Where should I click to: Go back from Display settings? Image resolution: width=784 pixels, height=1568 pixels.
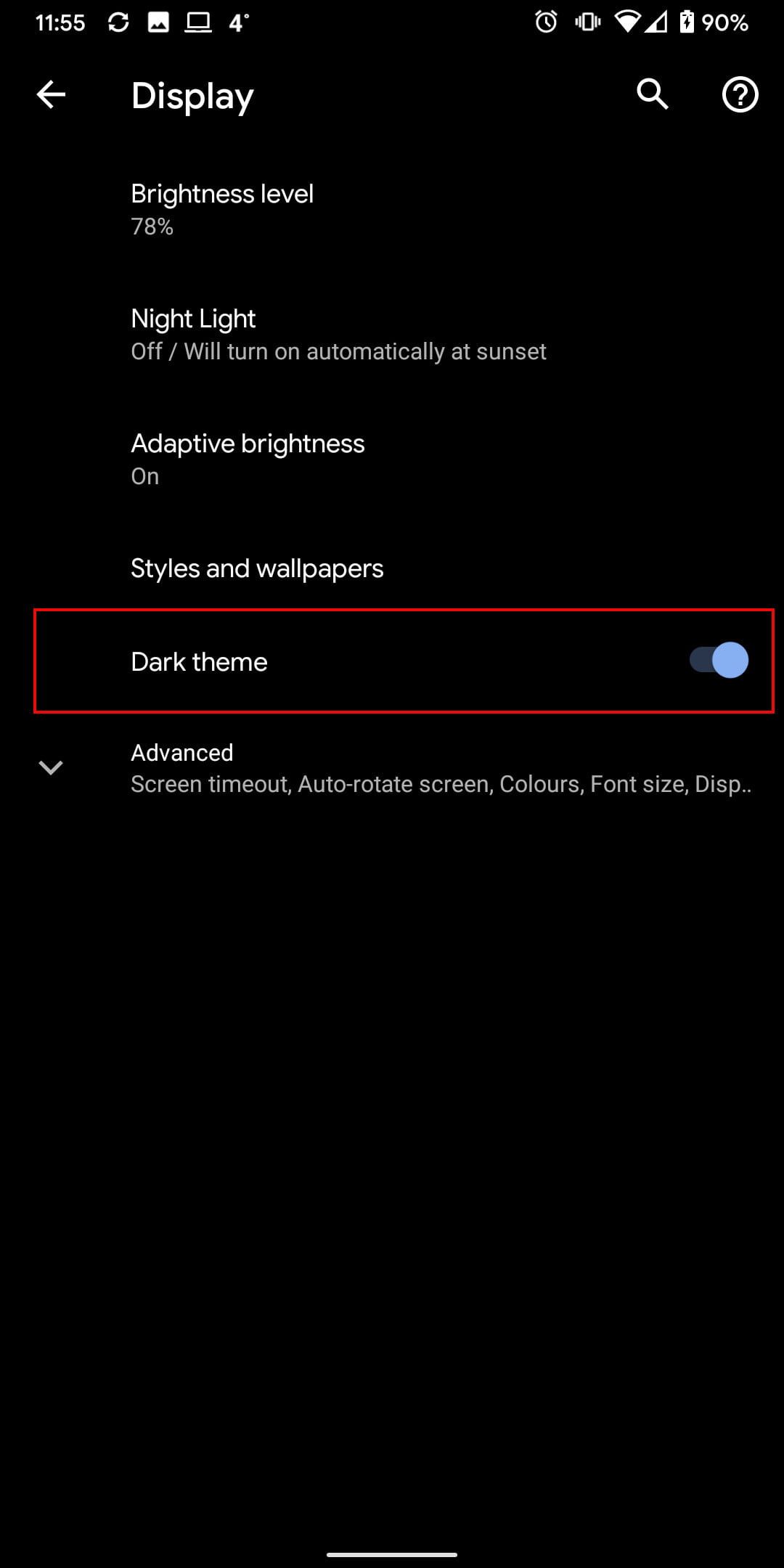point(51,94)
